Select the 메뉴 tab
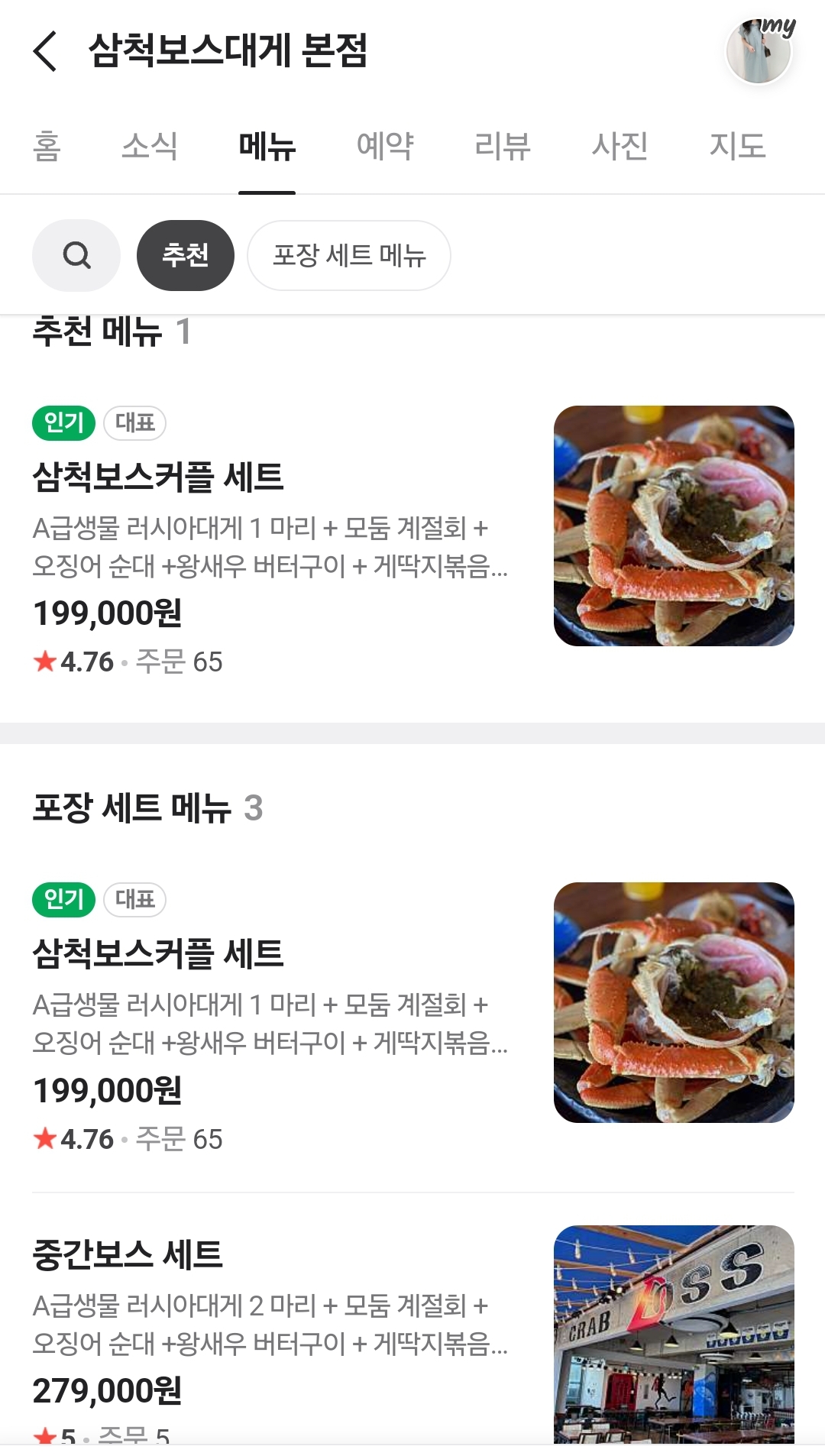Viewport: 825px width, 1456px height. (x=267, y=146)
